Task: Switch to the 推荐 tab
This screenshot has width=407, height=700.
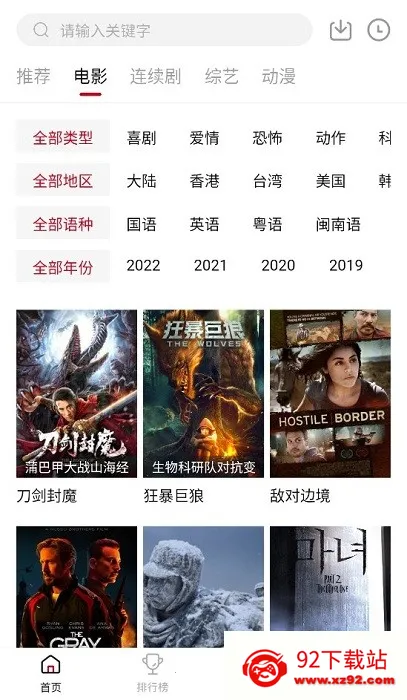Action: pos(33,76)
